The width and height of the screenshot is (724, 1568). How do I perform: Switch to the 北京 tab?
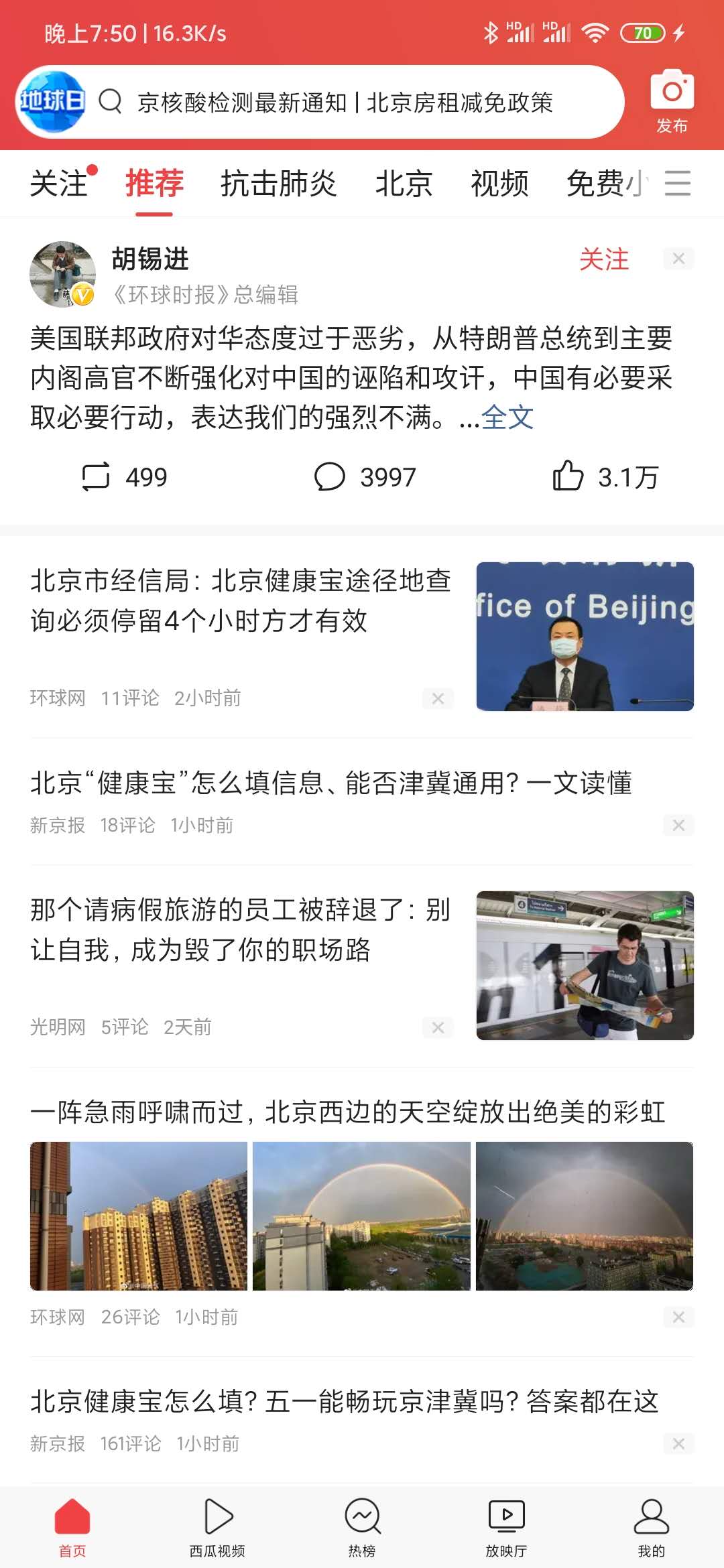click(x=404, y=183)
